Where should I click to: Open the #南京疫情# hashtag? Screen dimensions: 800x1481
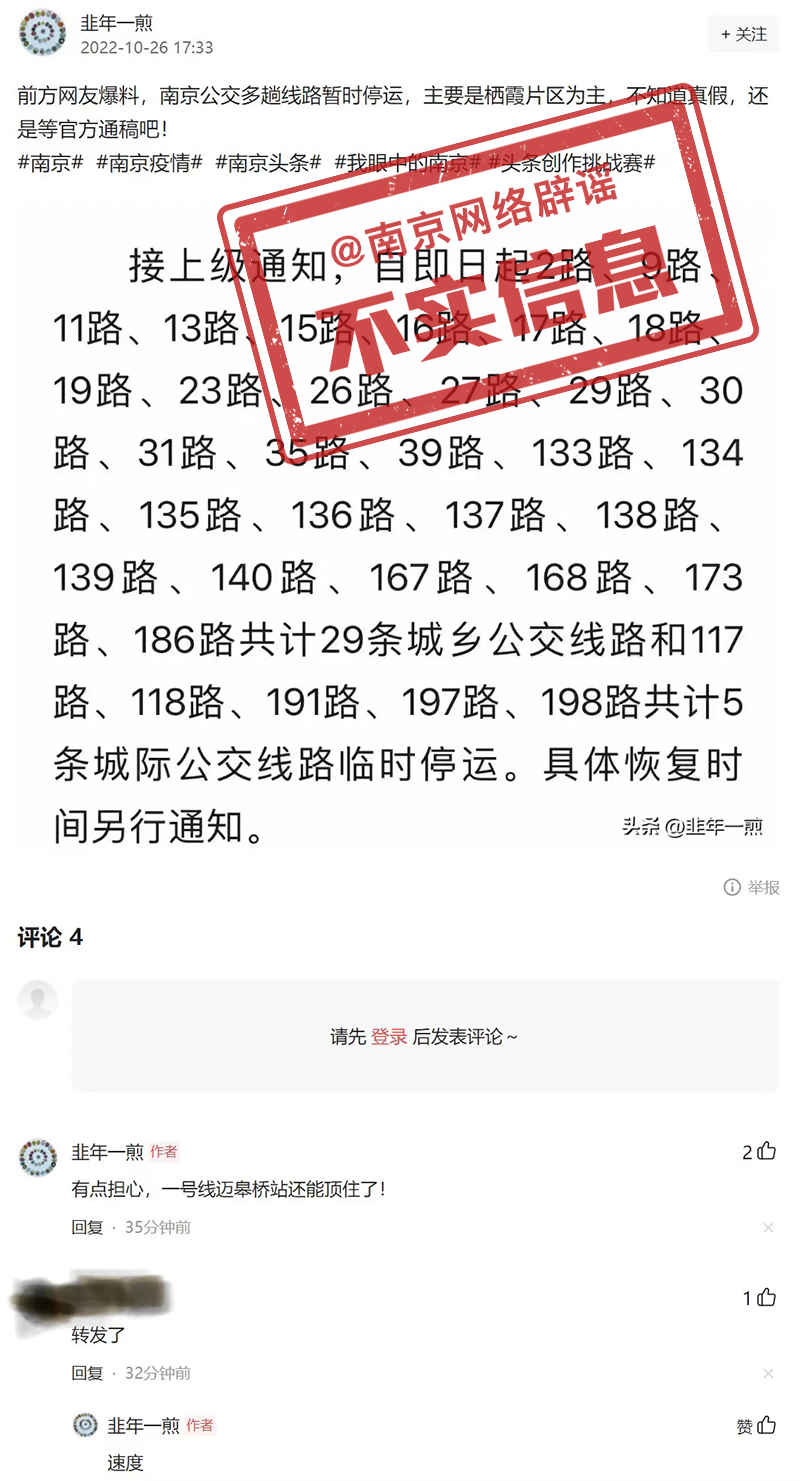149,162
